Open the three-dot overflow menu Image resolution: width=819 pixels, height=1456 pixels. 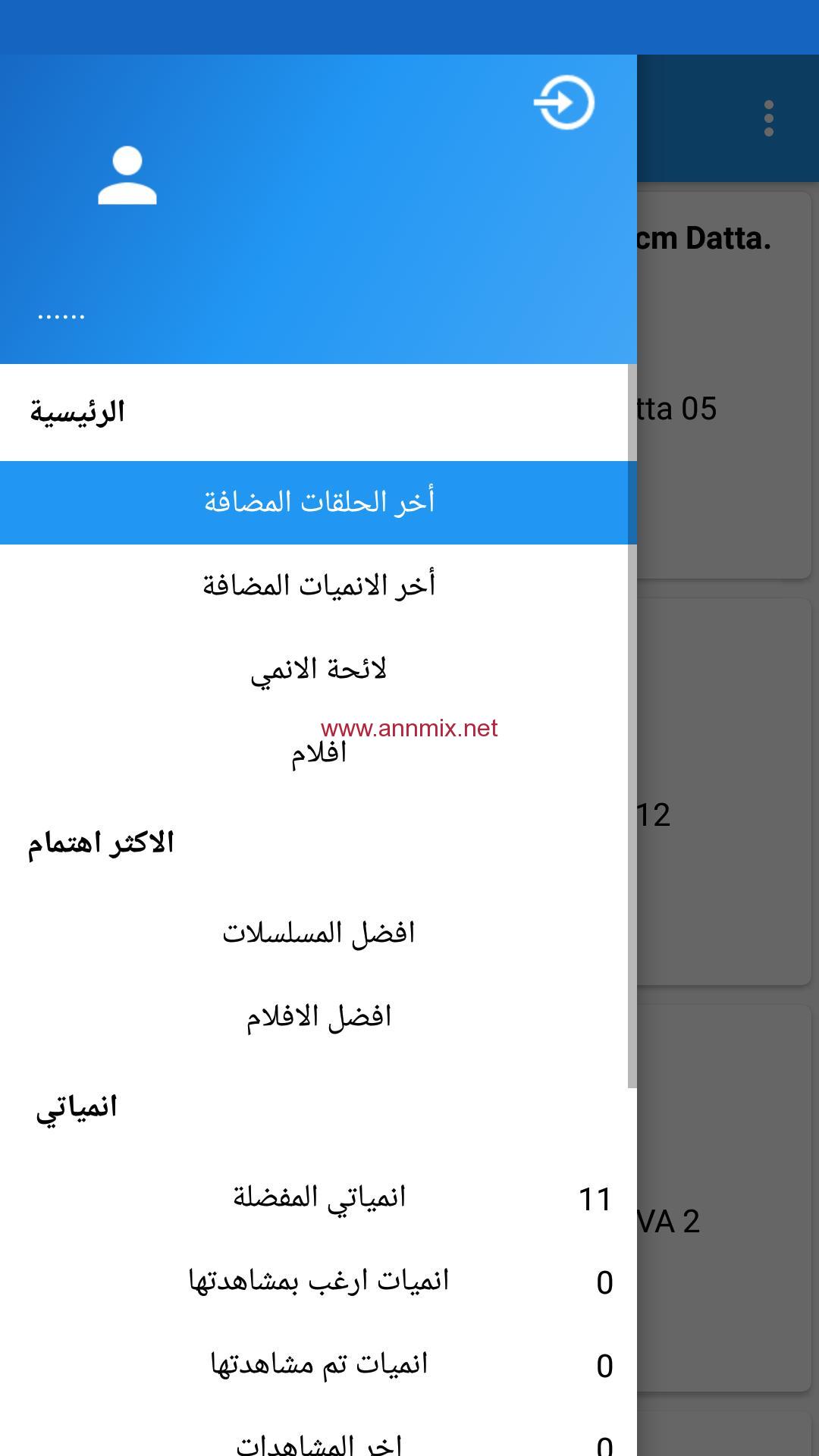pos(769,118)
